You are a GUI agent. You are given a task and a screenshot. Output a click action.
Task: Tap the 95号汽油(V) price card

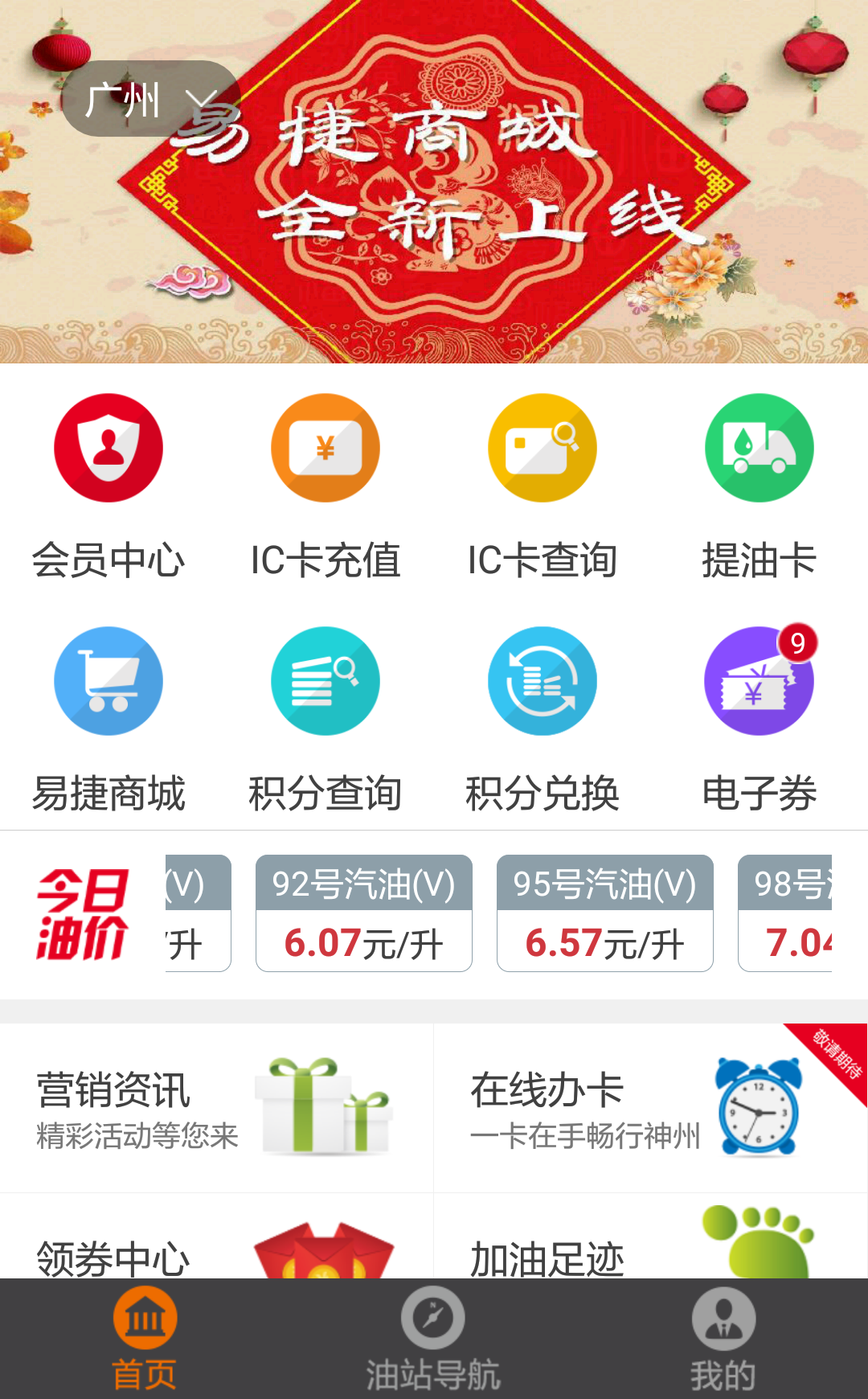605,913
